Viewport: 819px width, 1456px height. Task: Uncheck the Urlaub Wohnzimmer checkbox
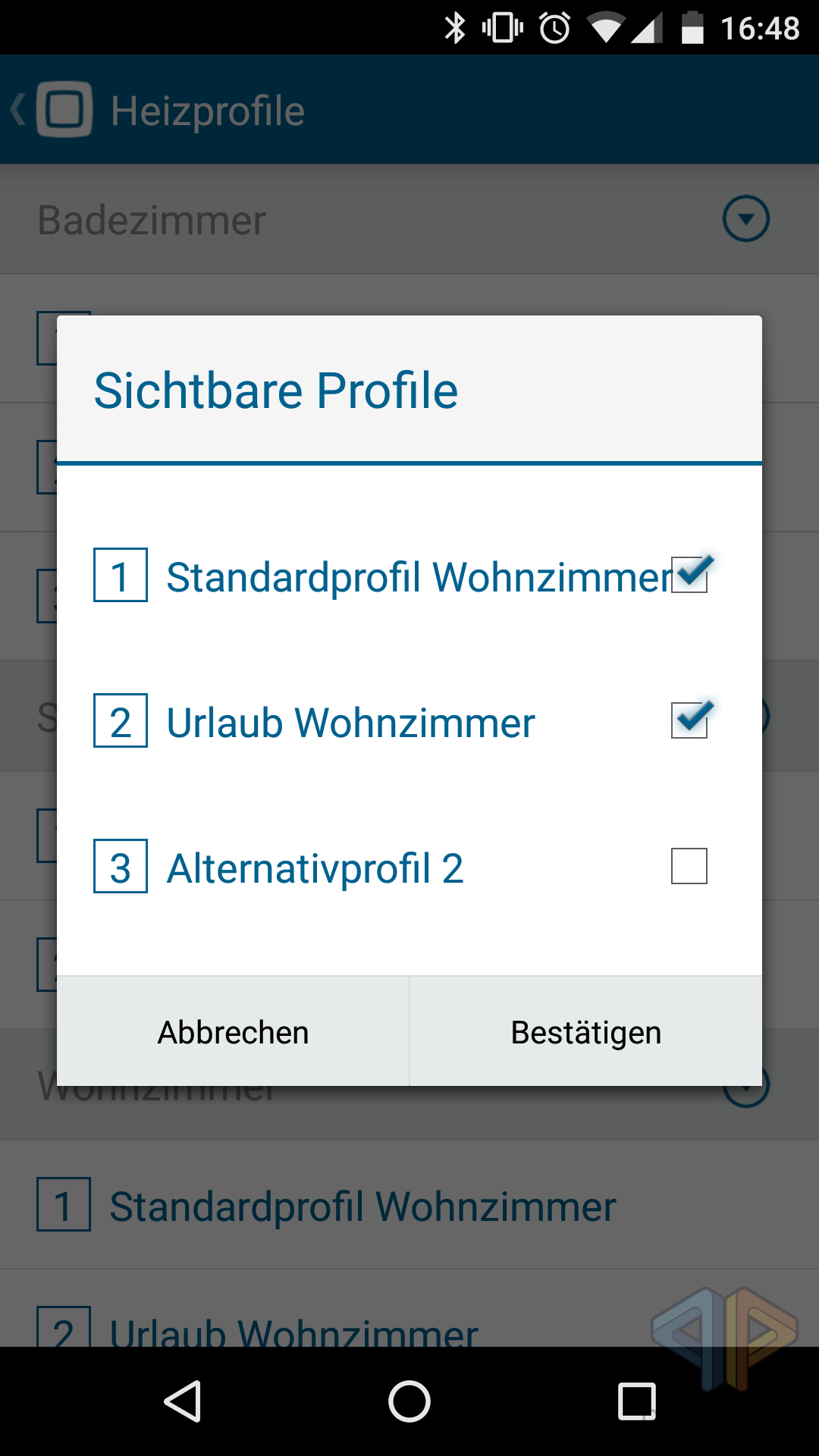(x=689, y=720)
